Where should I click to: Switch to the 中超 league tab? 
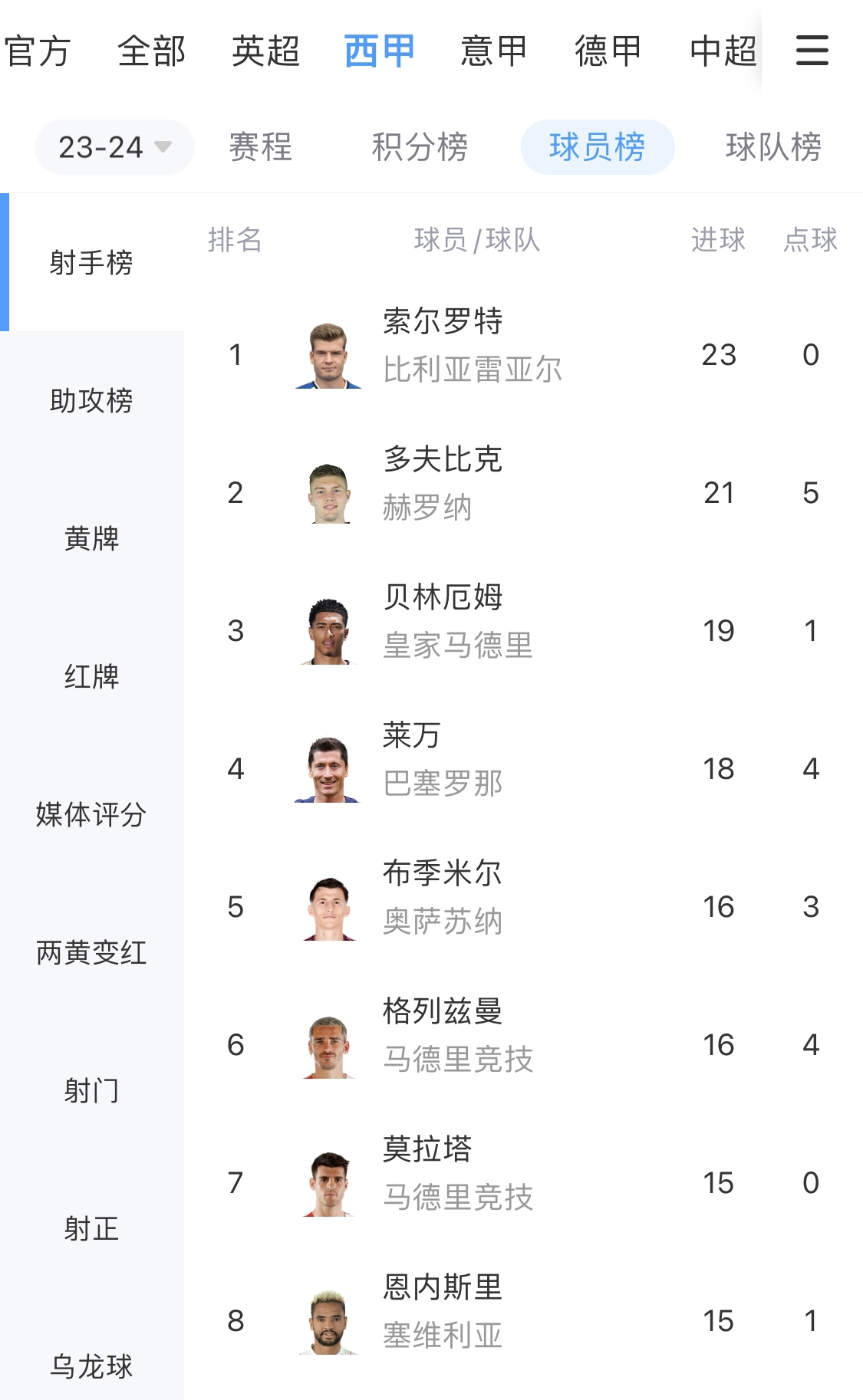coord(722,51)
